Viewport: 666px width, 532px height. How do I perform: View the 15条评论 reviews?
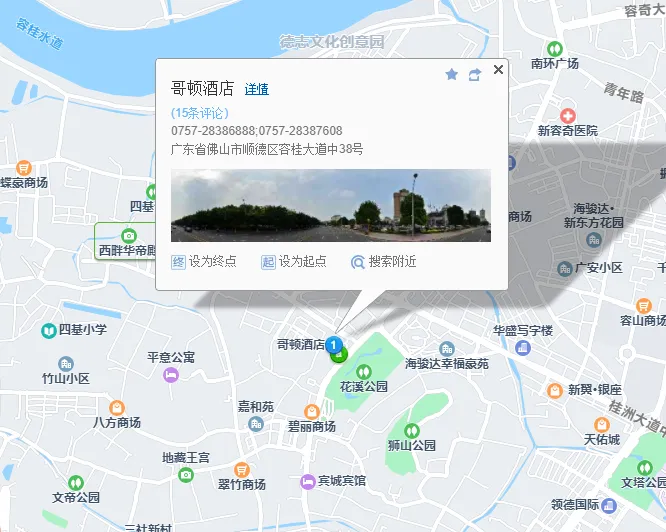point(199,113)
